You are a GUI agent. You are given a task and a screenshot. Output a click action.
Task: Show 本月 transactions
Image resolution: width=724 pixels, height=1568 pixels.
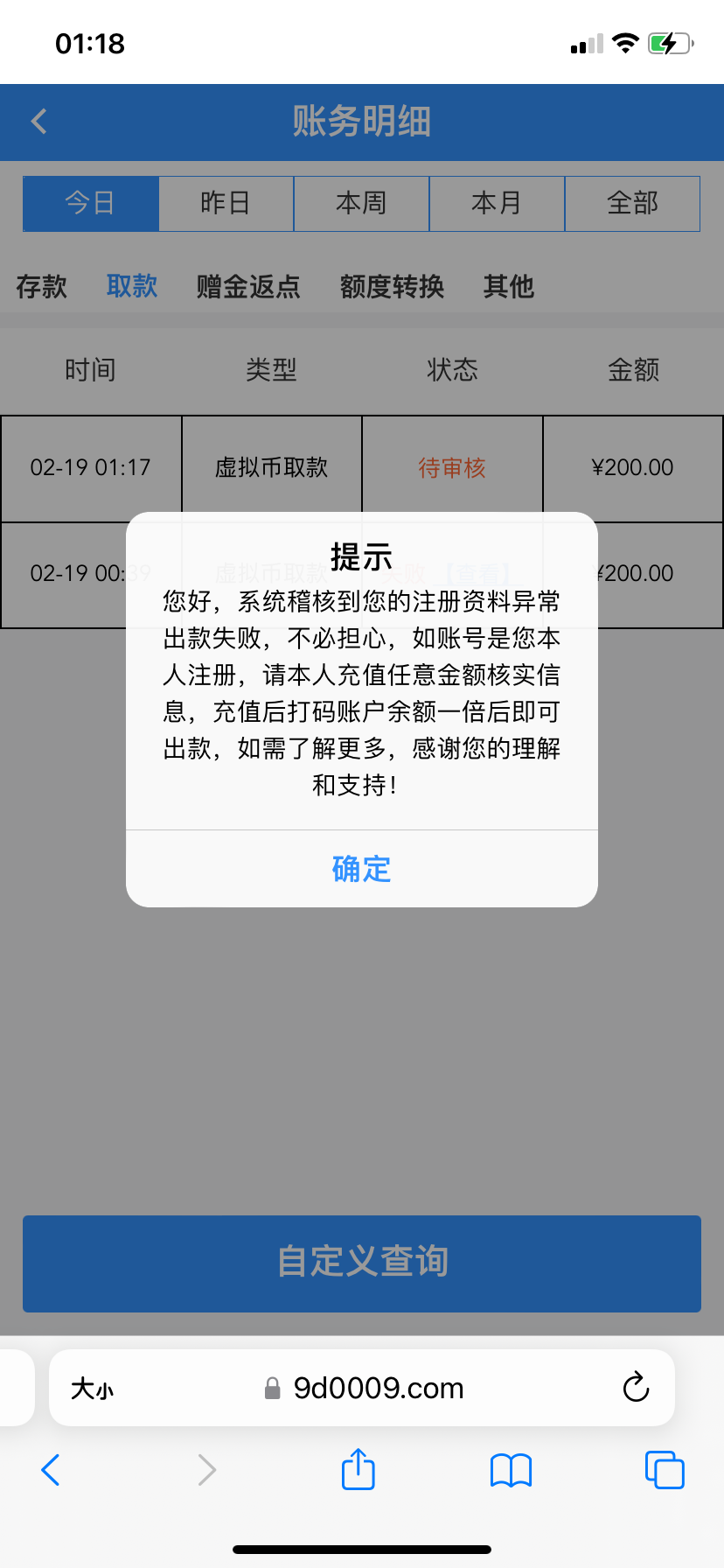point(497,204)
